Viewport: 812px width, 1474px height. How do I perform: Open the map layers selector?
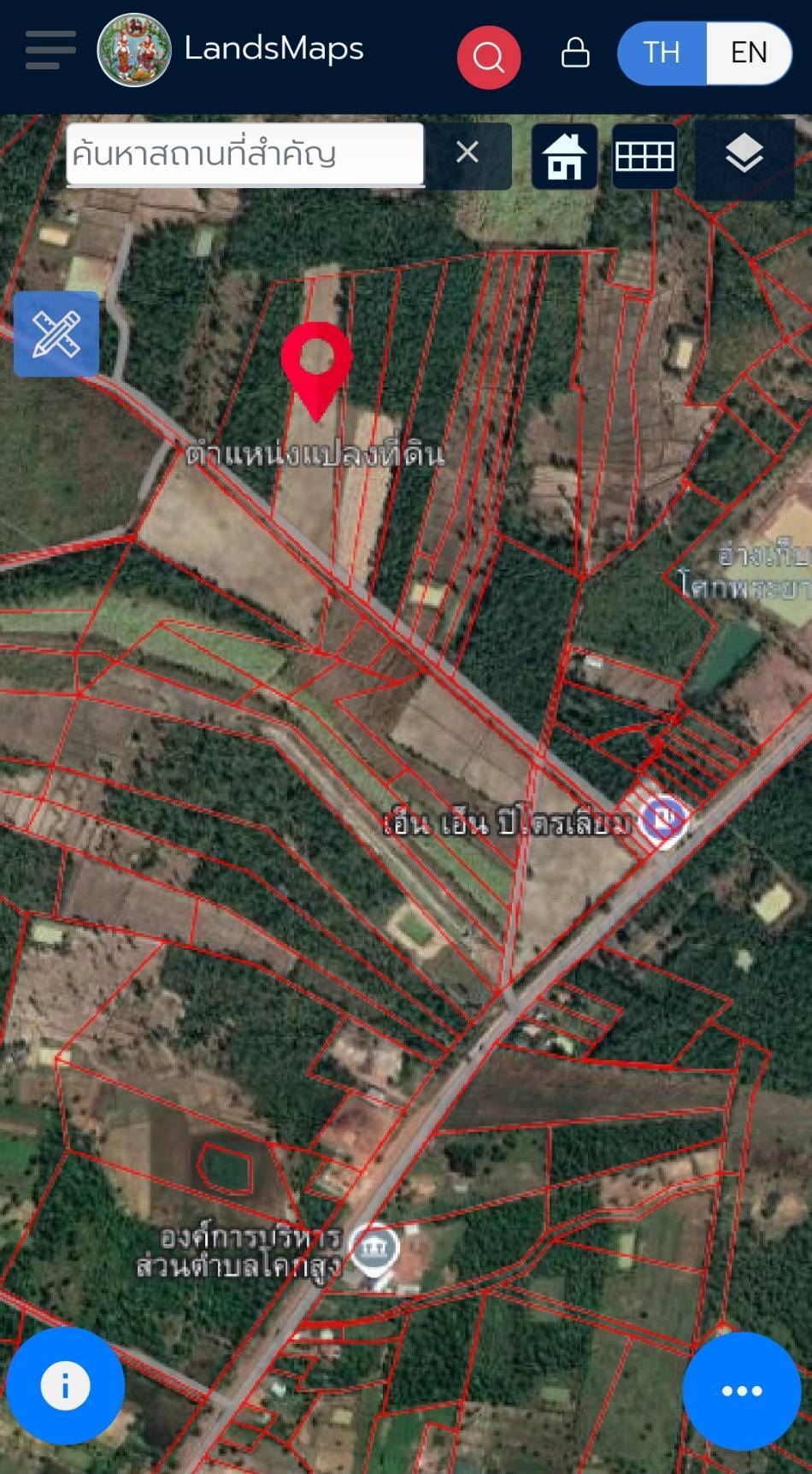pyautogui.click(x=744, y=154)
